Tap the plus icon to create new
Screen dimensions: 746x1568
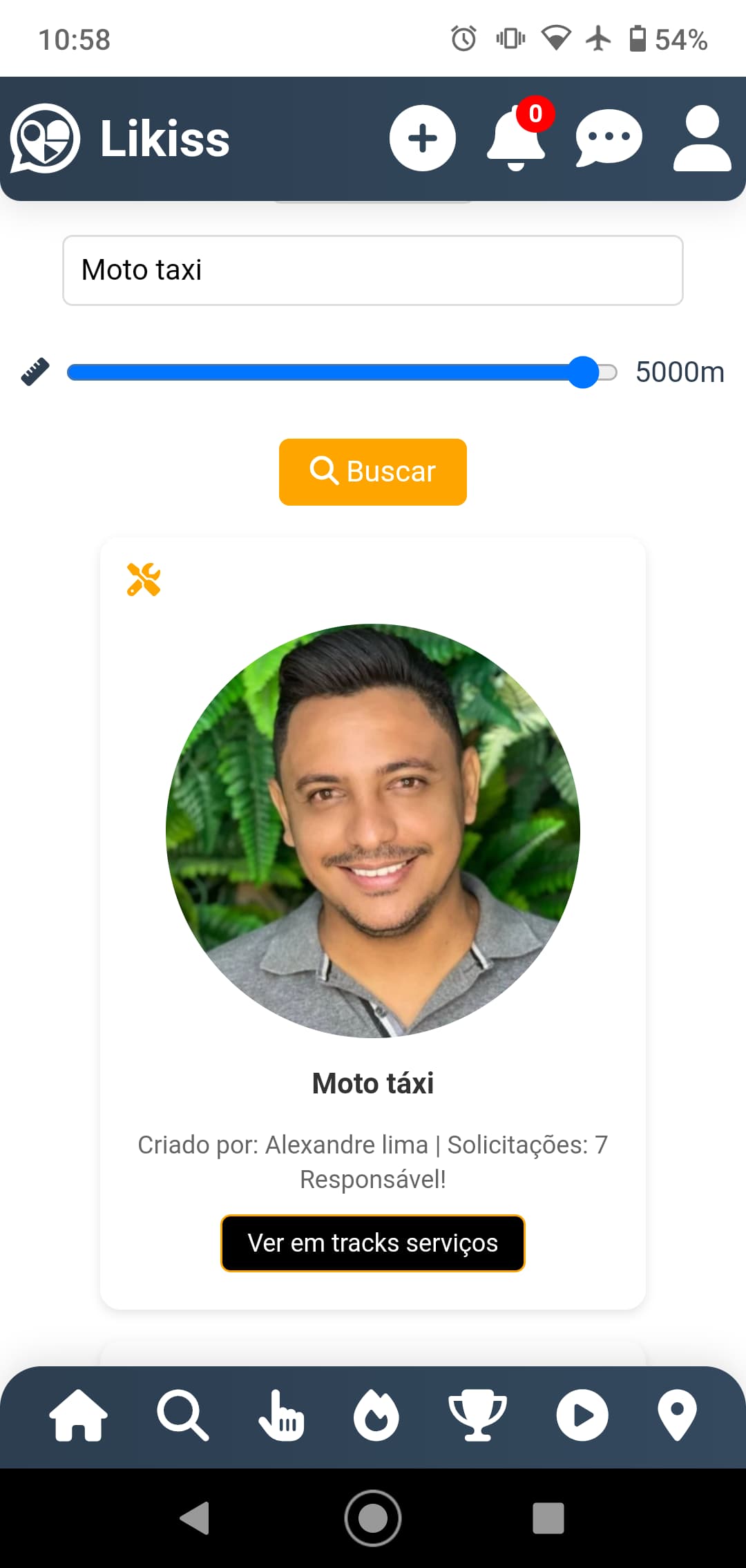click(x=422, y=138)
